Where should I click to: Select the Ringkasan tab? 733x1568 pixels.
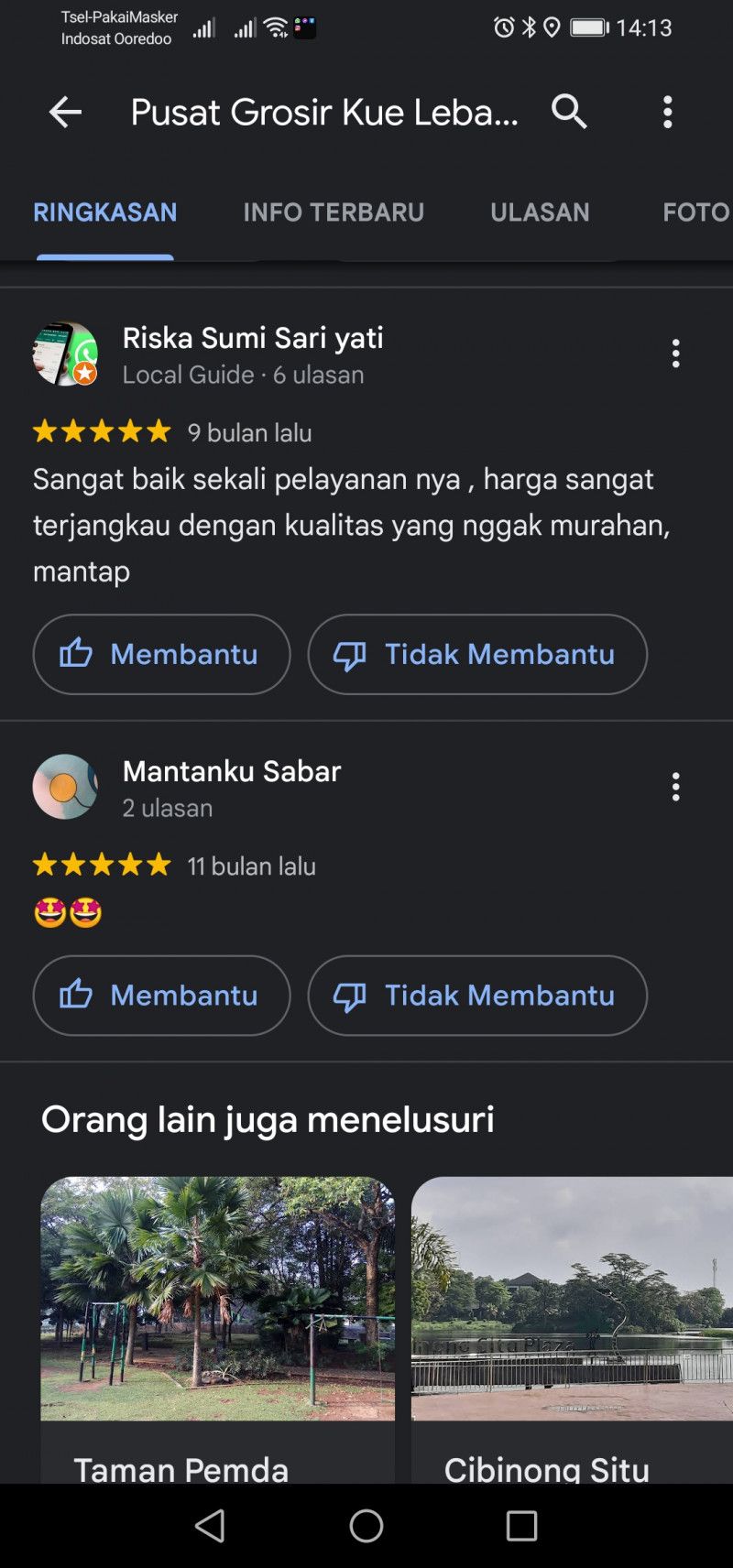coord(105,212)
